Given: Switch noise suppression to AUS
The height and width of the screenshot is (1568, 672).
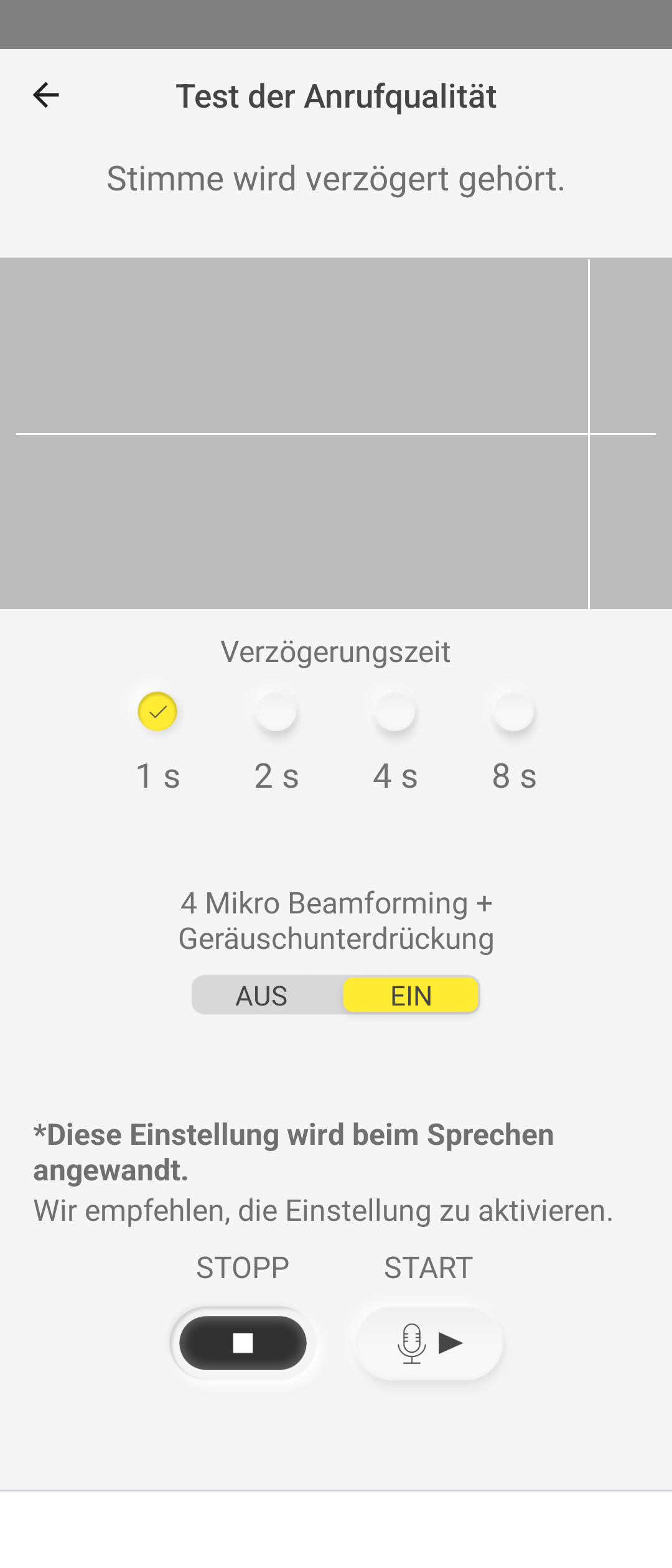Looking at the screenshot, I should [x=262, y=996].
